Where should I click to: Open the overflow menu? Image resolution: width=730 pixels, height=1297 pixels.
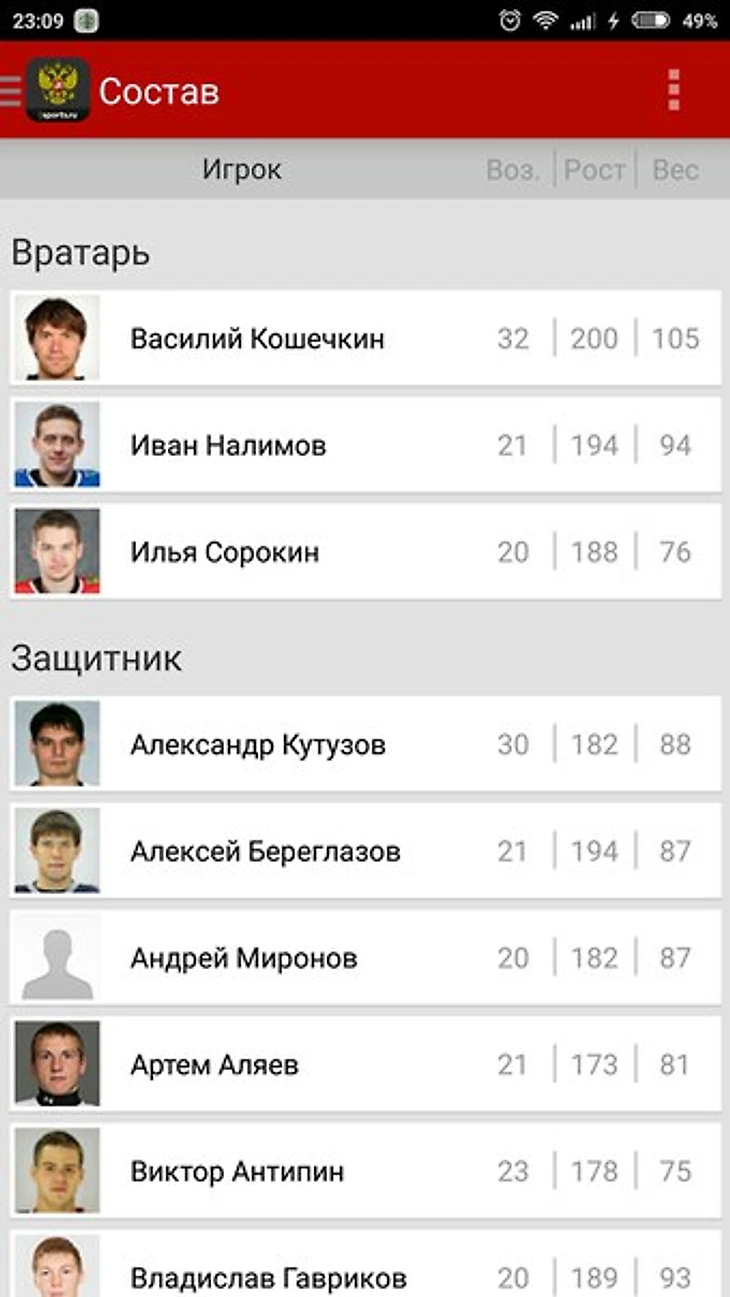tap(674, 91)
